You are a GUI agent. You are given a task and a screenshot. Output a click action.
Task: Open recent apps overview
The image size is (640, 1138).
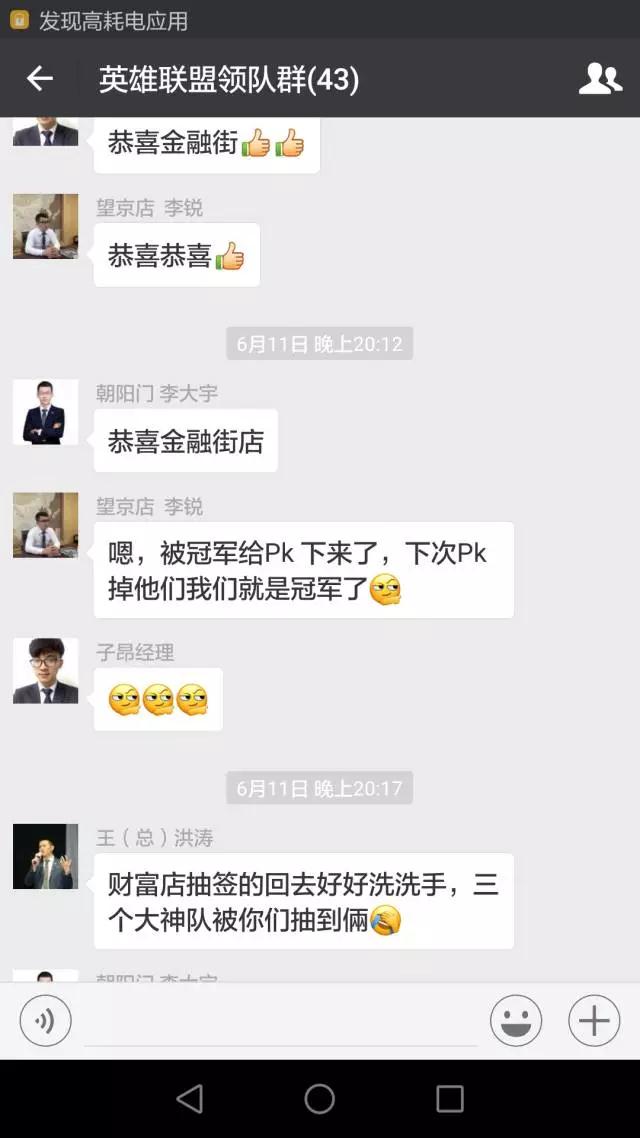point(450,1098)
